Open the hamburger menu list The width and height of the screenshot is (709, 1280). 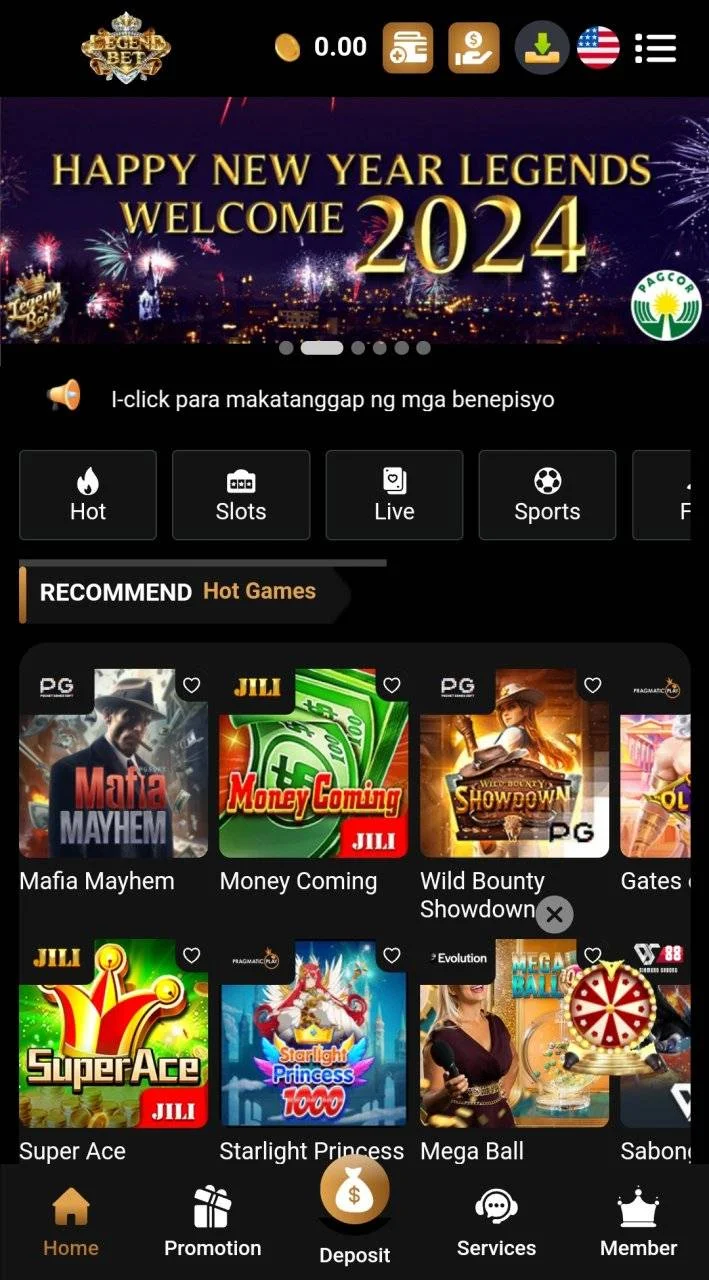655,47
